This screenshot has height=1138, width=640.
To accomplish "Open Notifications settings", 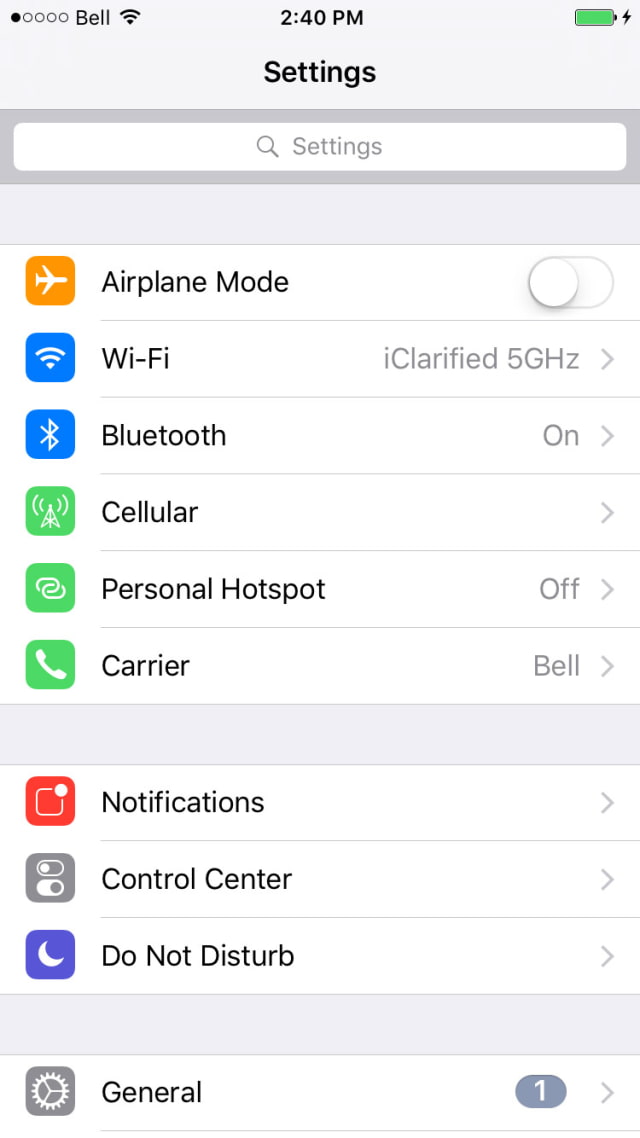I will (320, 803).
